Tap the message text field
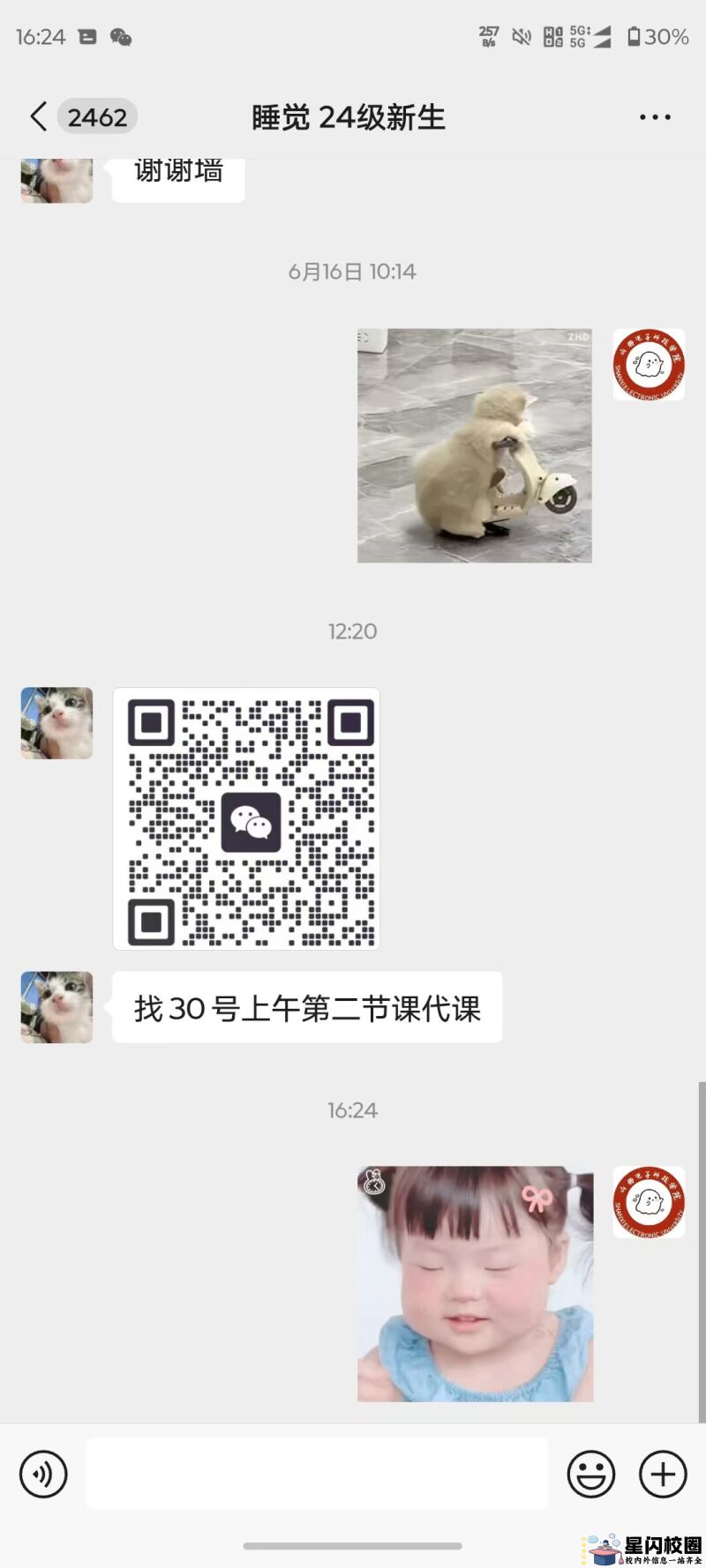 coord(317,1474)
